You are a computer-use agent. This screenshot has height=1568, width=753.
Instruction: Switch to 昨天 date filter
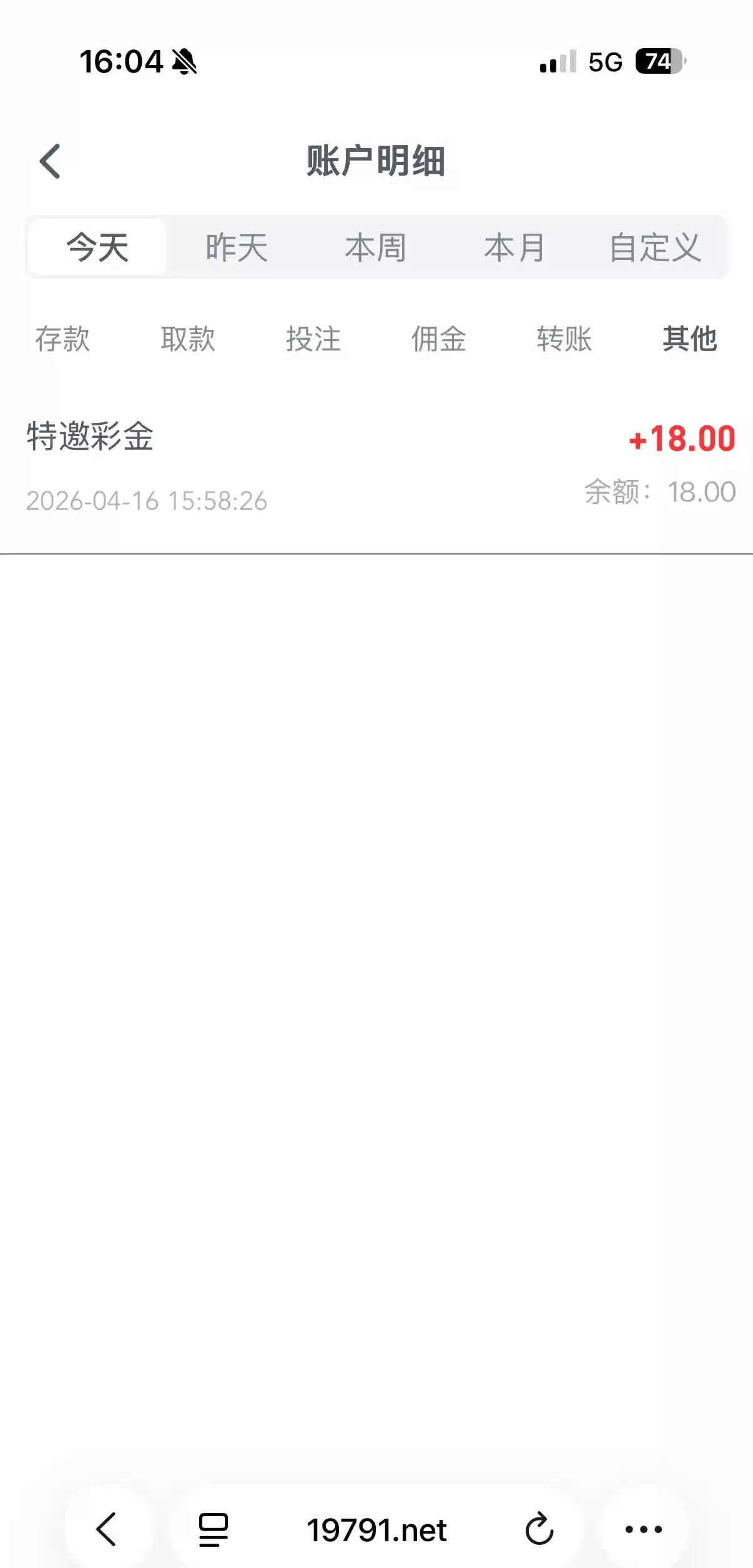click(x=237, y=247)
